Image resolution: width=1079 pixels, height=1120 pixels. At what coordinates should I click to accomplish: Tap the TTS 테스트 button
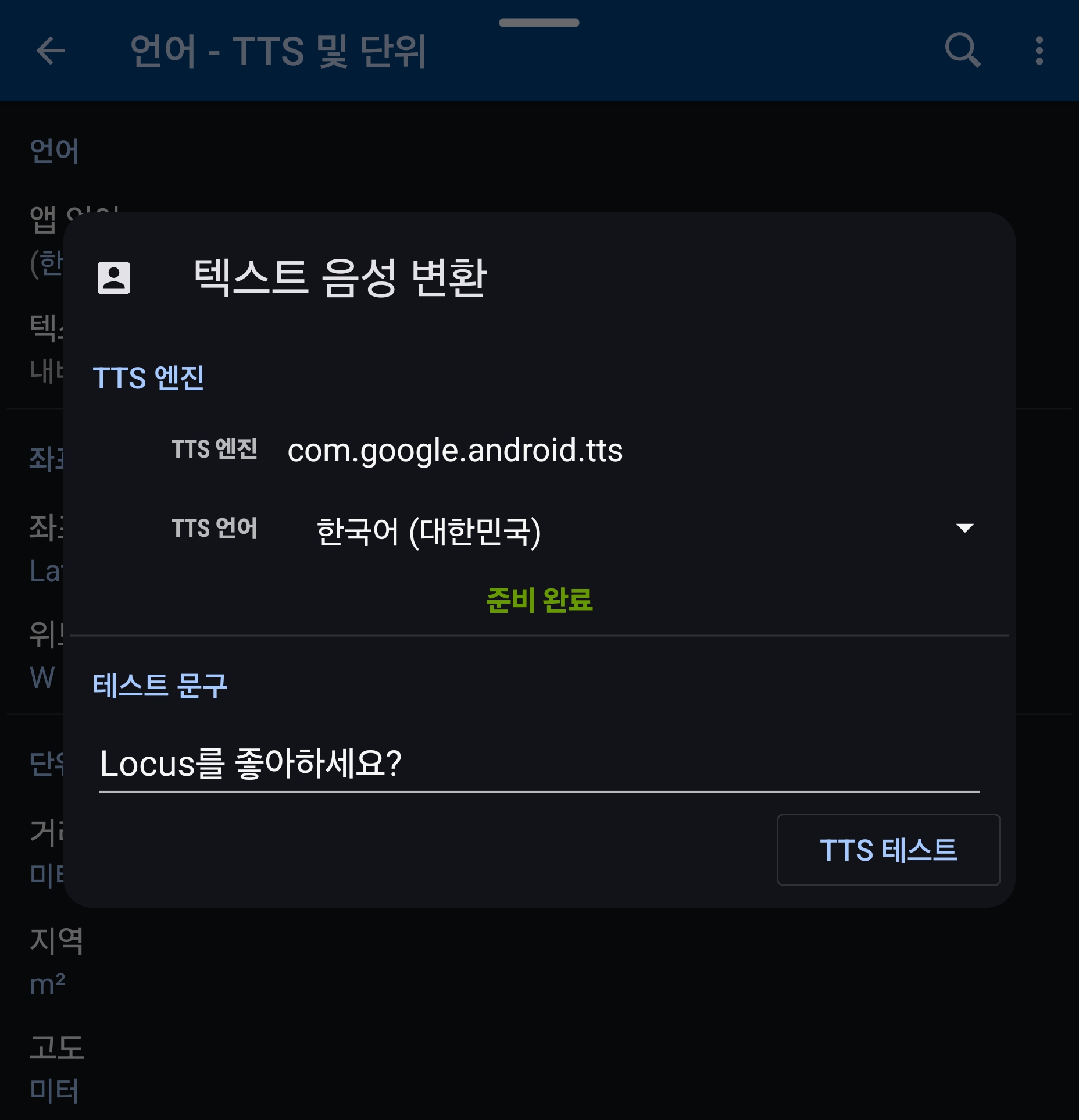[x=888, y=850]
